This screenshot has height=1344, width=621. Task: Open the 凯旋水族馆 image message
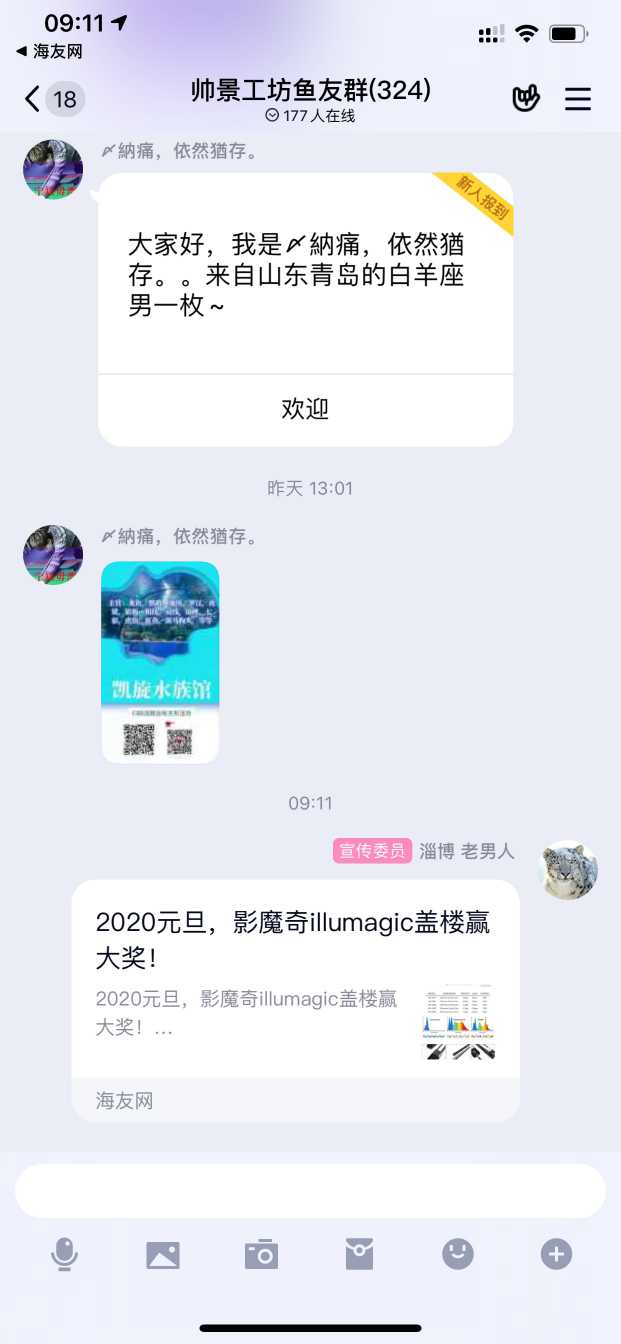tap(160, 662)
